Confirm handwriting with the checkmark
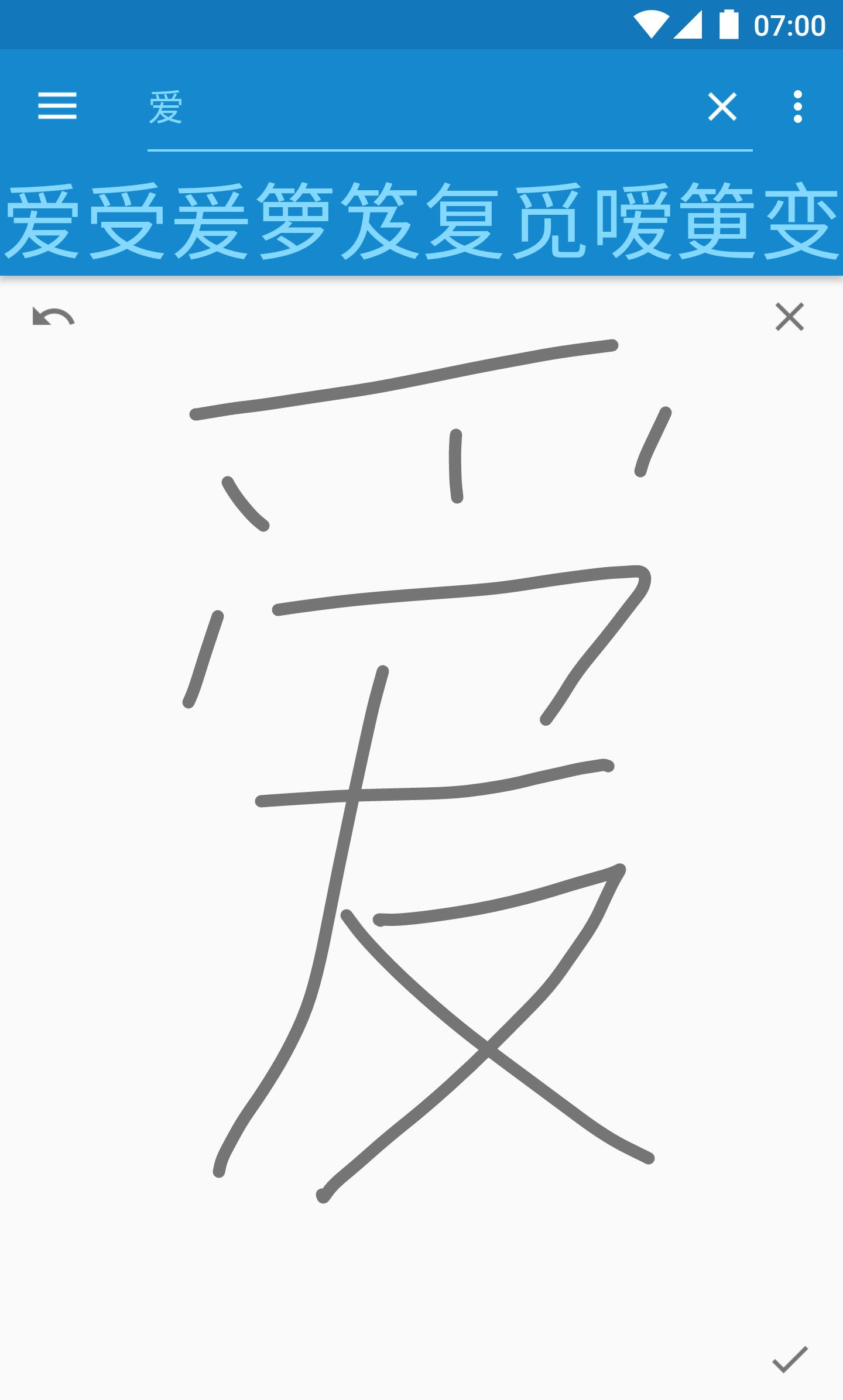 tap(790, 1359)
